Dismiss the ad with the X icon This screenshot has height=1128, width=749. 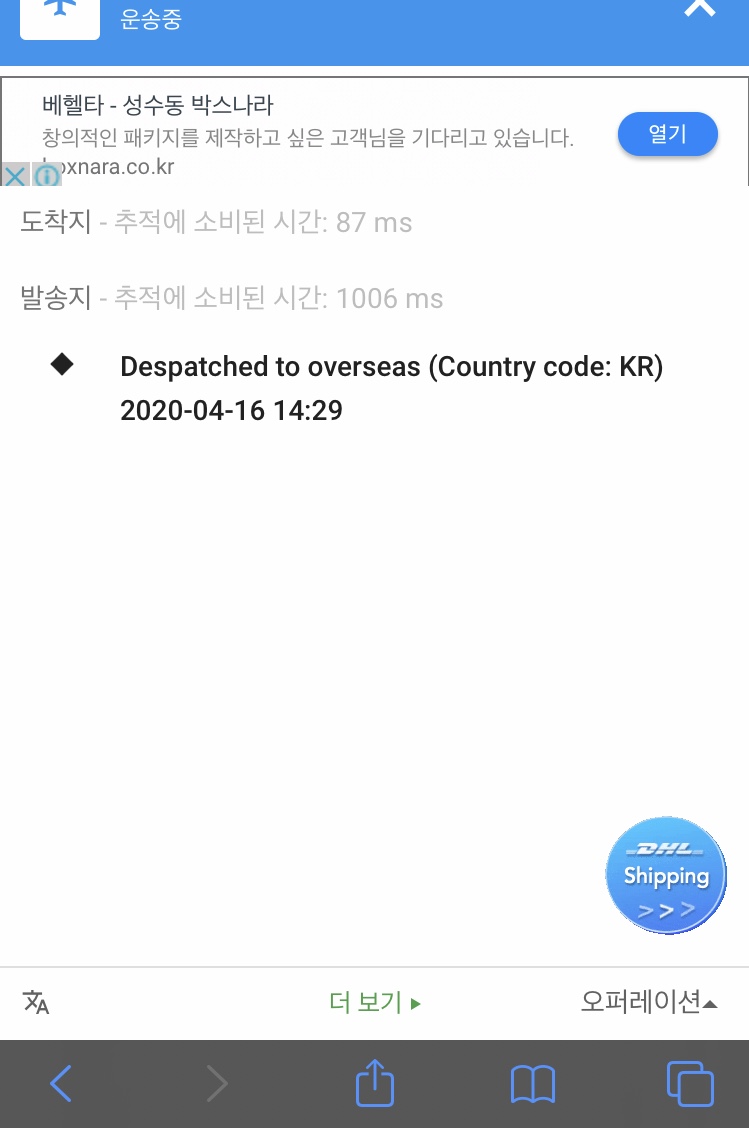(14, 177)
